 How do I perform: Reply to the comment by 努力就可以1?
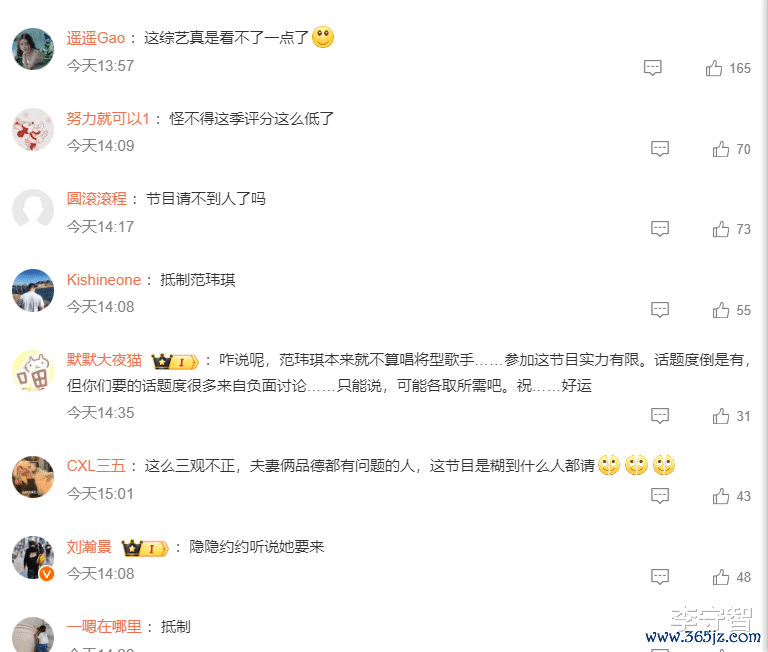660,149
